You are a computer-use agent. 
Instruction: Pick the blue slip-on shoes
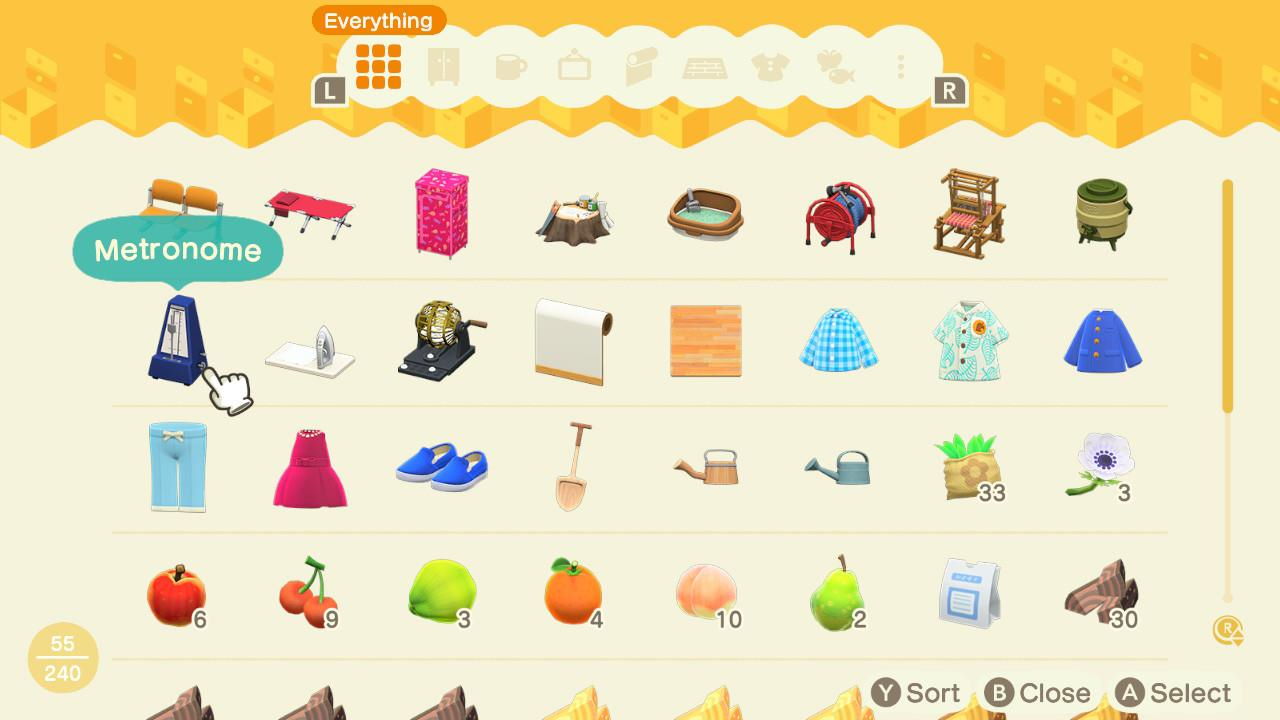pos(440,466)
